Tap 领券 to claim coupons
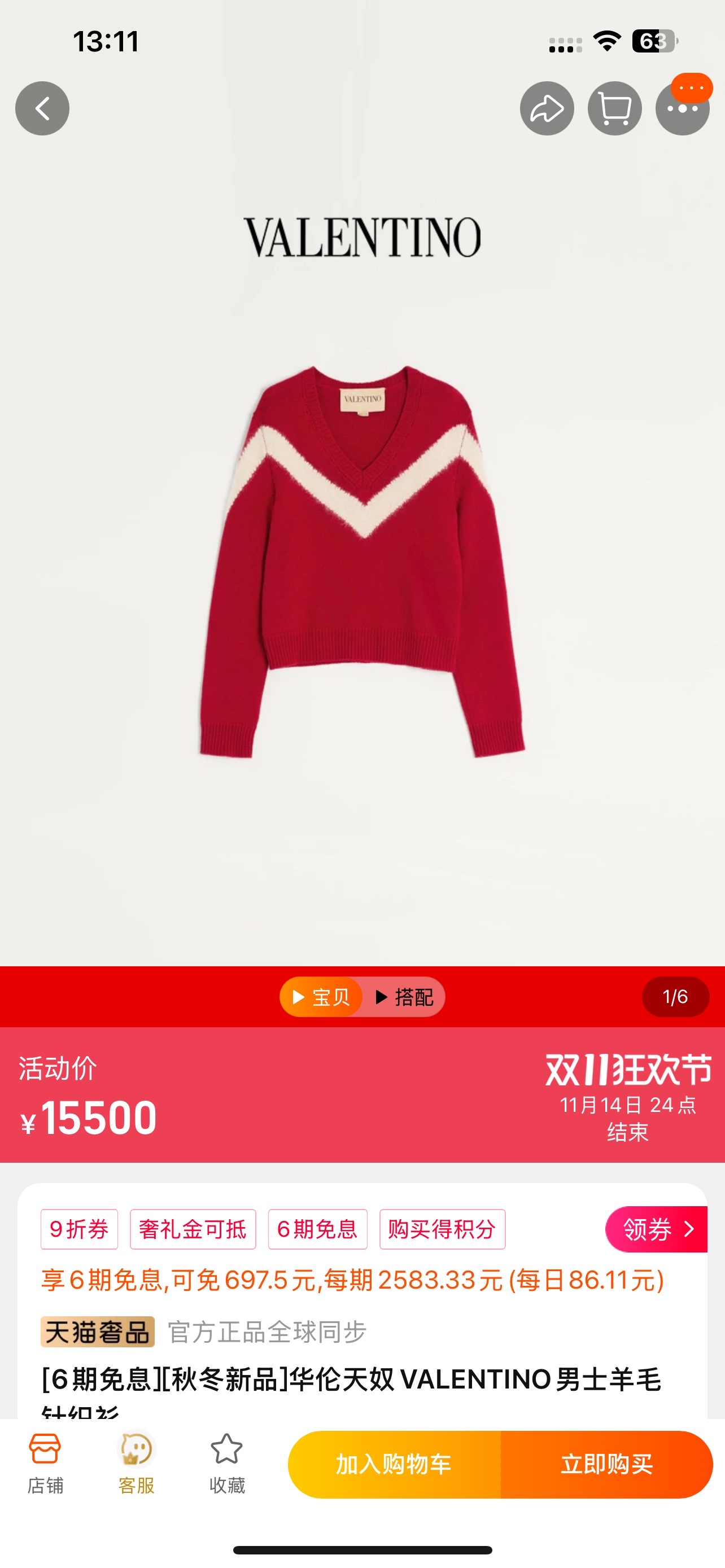 tap(656, 1229)
